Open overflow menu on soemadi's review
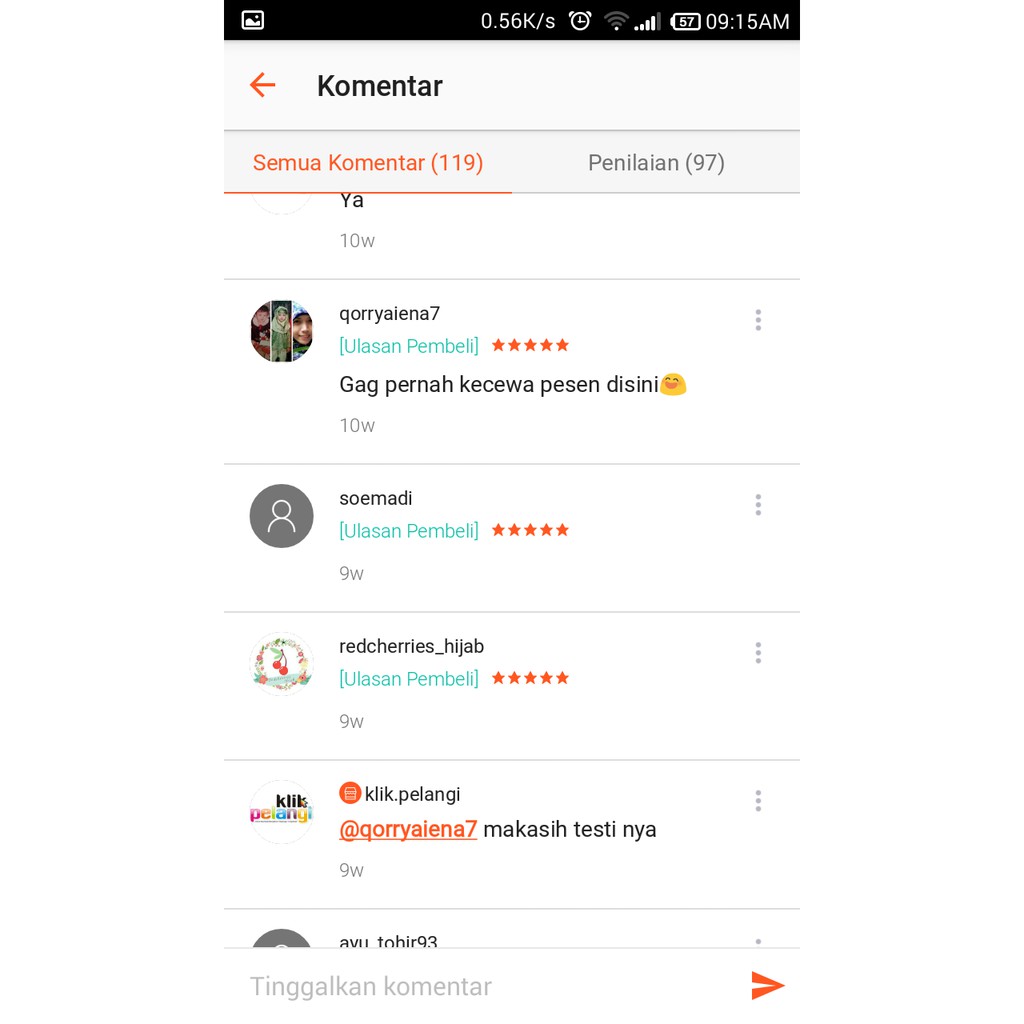The height and width of the screenshot is (1024, 1024). click(x=758, y=505)
